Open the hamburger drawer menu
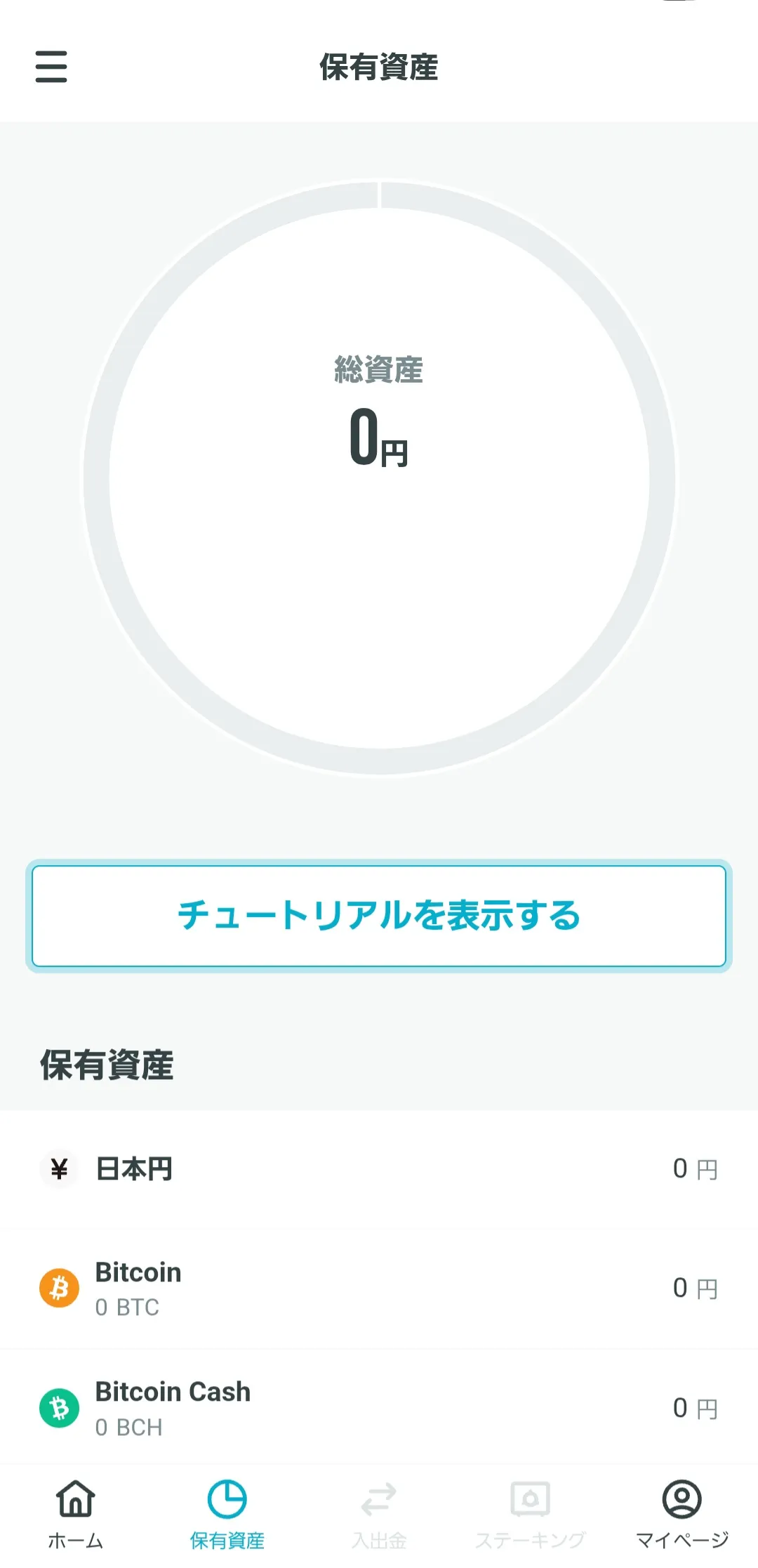Screen dimensions: 758x1568 [x=51, y=67]
